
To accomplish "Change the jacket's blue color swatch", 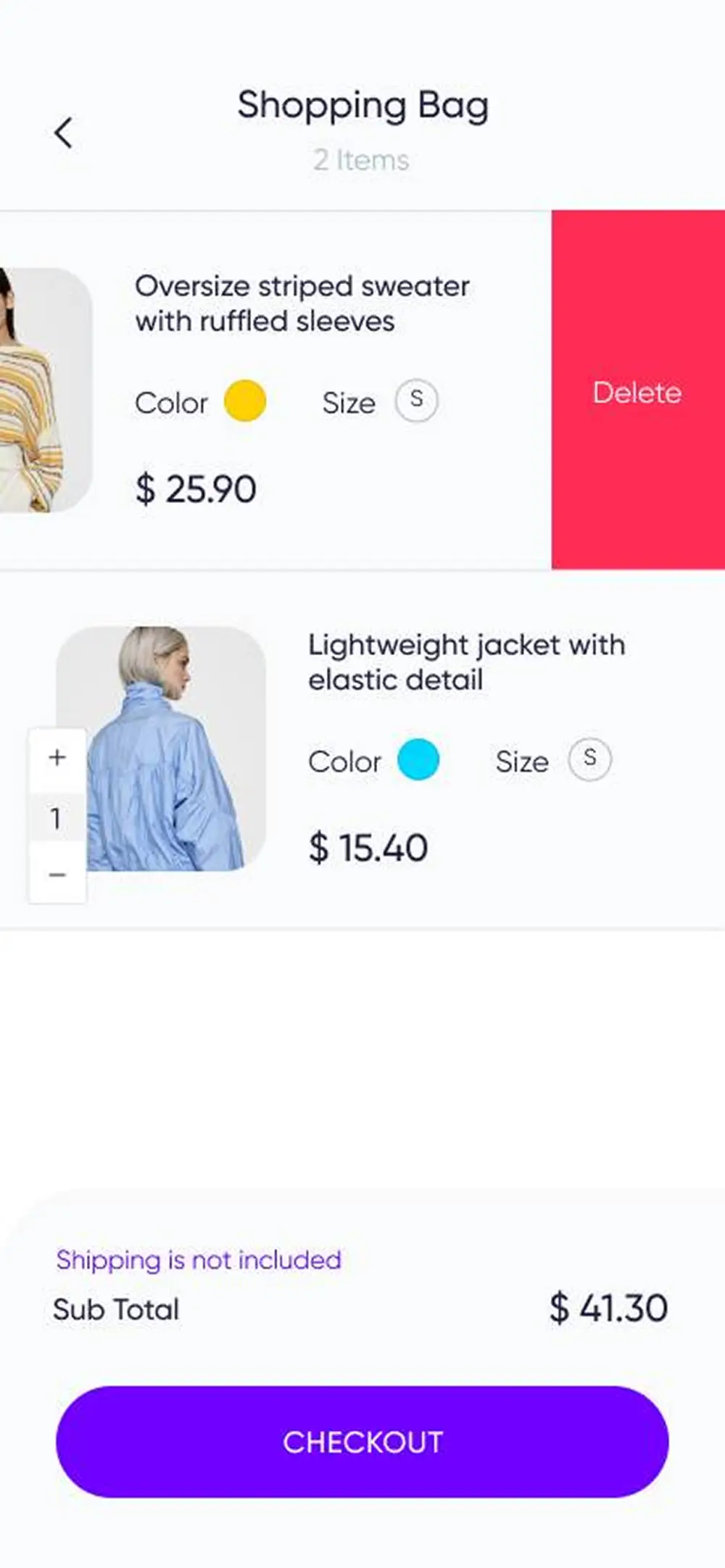I will [418, 759].
